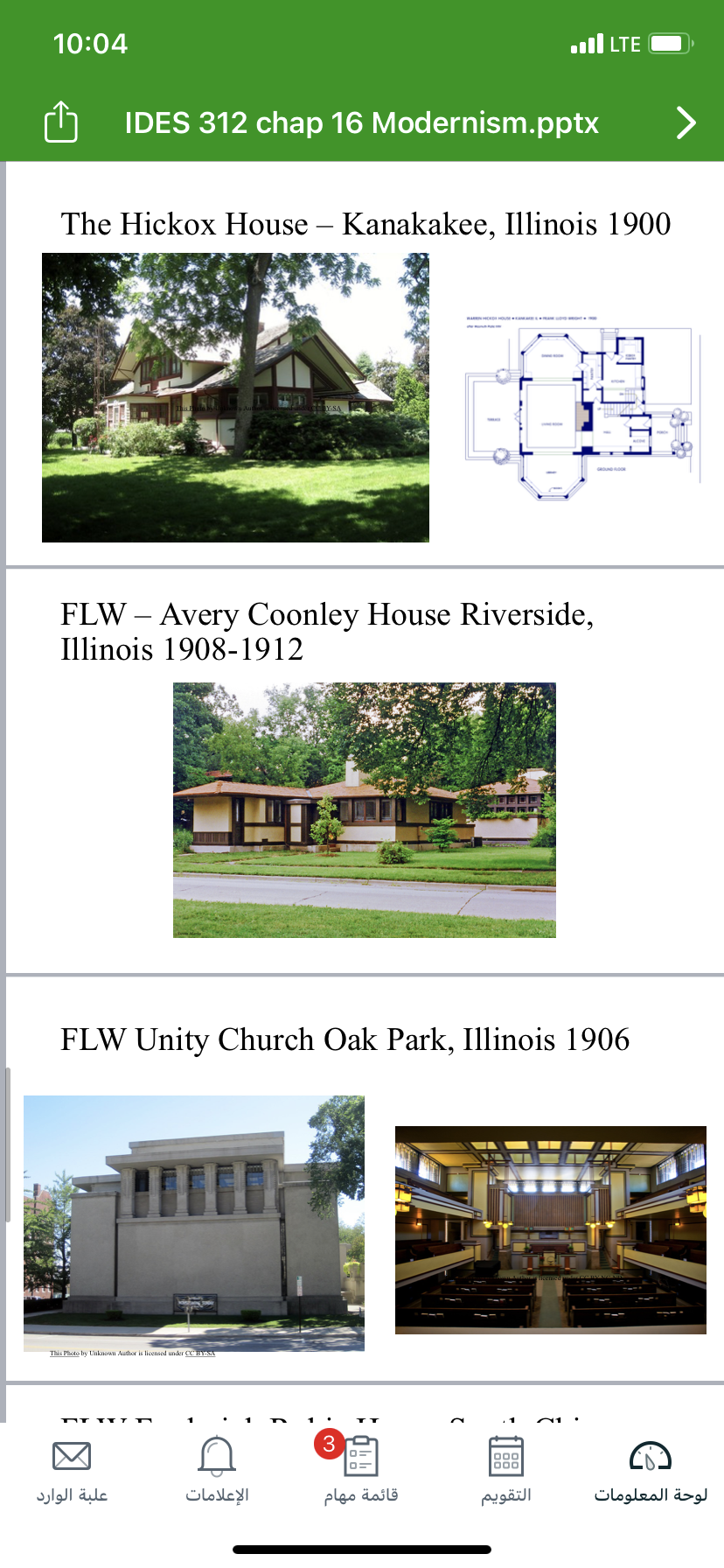Open the inbox tab (علبة الوارد)
The width and height of the screenshot is (724, 1568).
(72, 1471)
